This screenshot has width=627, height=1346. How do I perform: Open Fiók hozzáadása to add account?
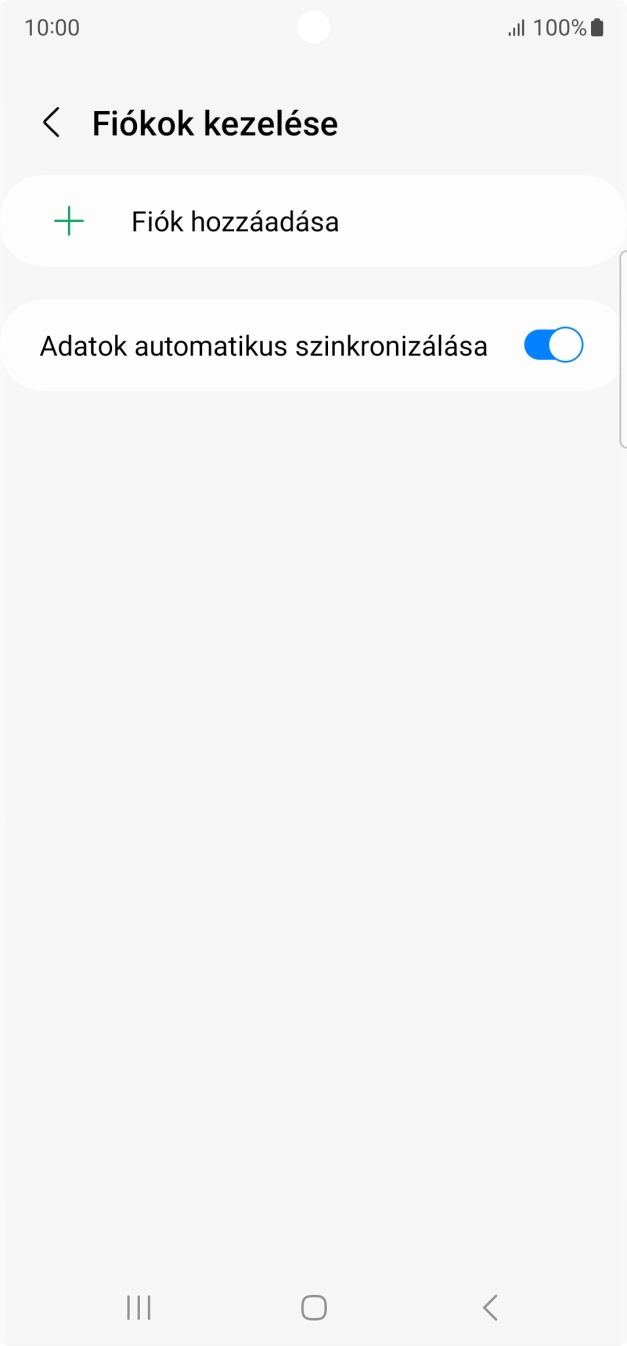coord(235,222)
